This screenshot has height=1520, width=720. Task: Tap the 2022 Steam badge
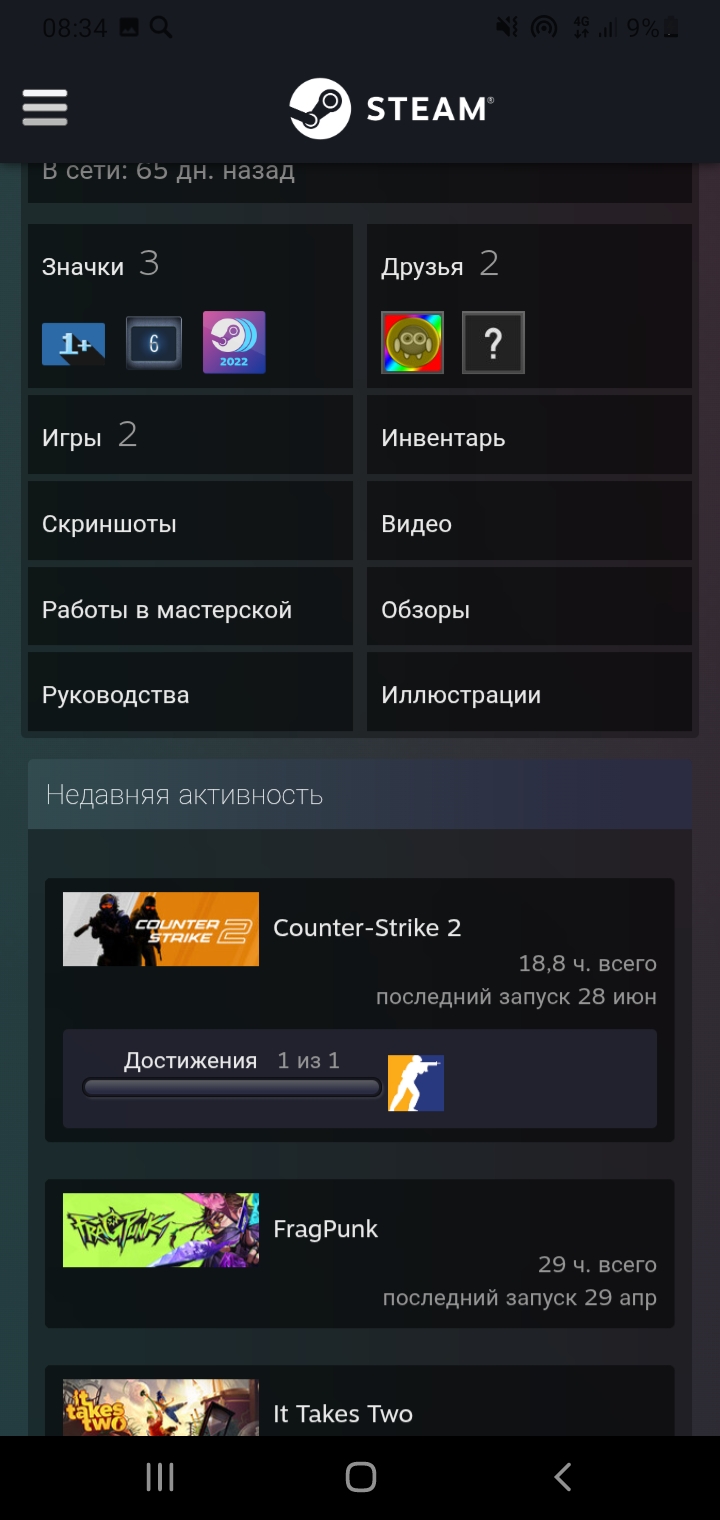(x=234, y=342)
